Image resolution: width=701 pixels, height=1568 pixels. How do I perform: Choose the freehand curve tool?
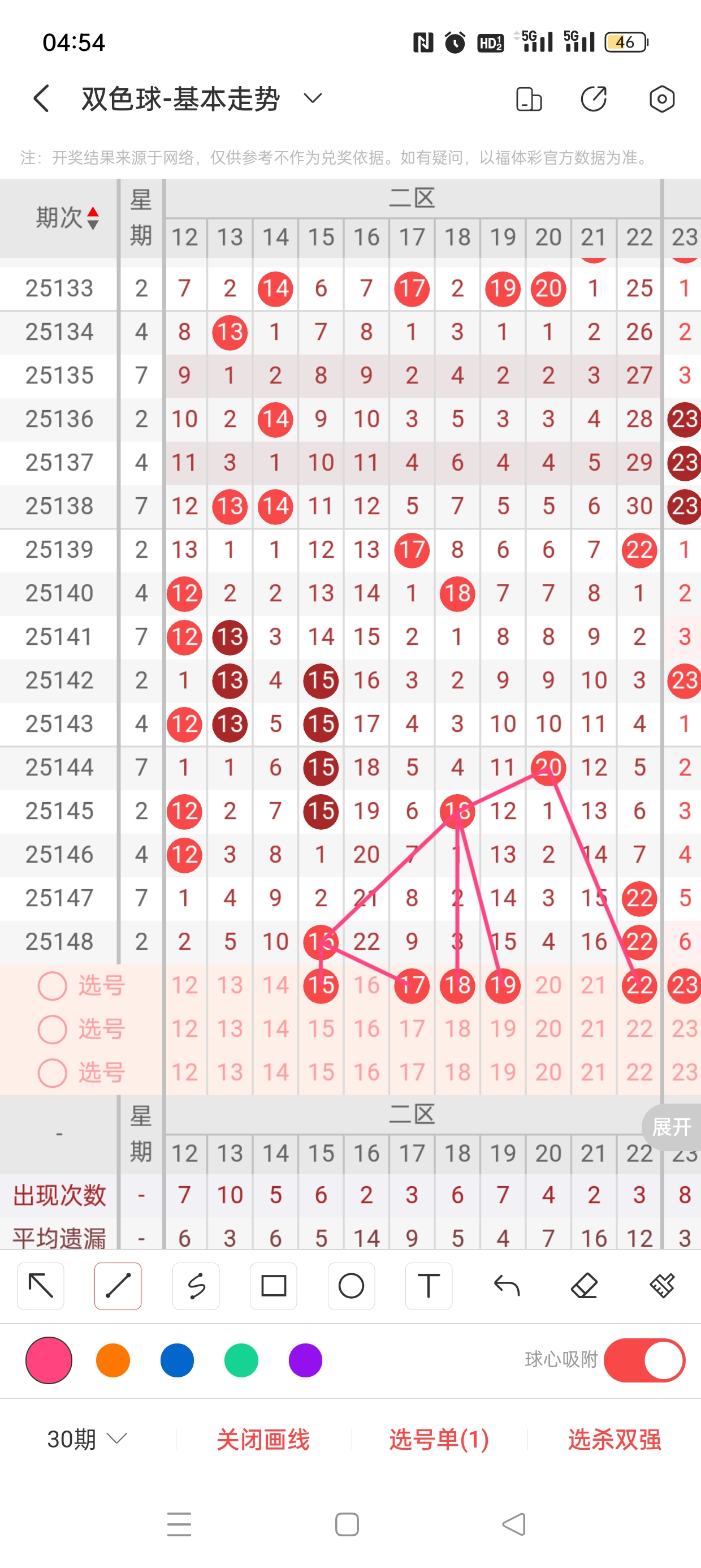point(196,1286)
